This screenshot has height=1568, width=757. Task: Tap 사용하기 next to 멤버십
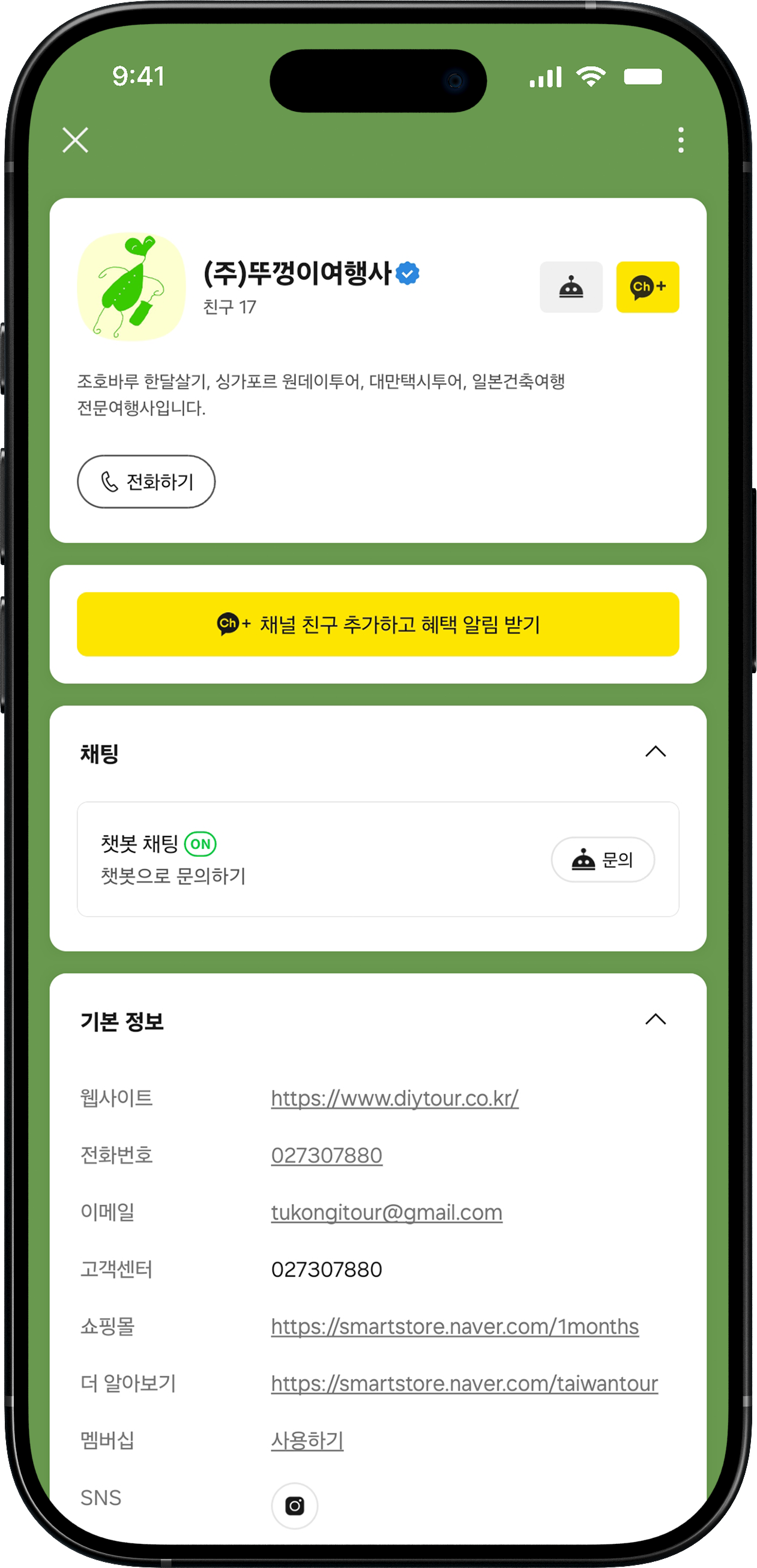[307, 1440]
